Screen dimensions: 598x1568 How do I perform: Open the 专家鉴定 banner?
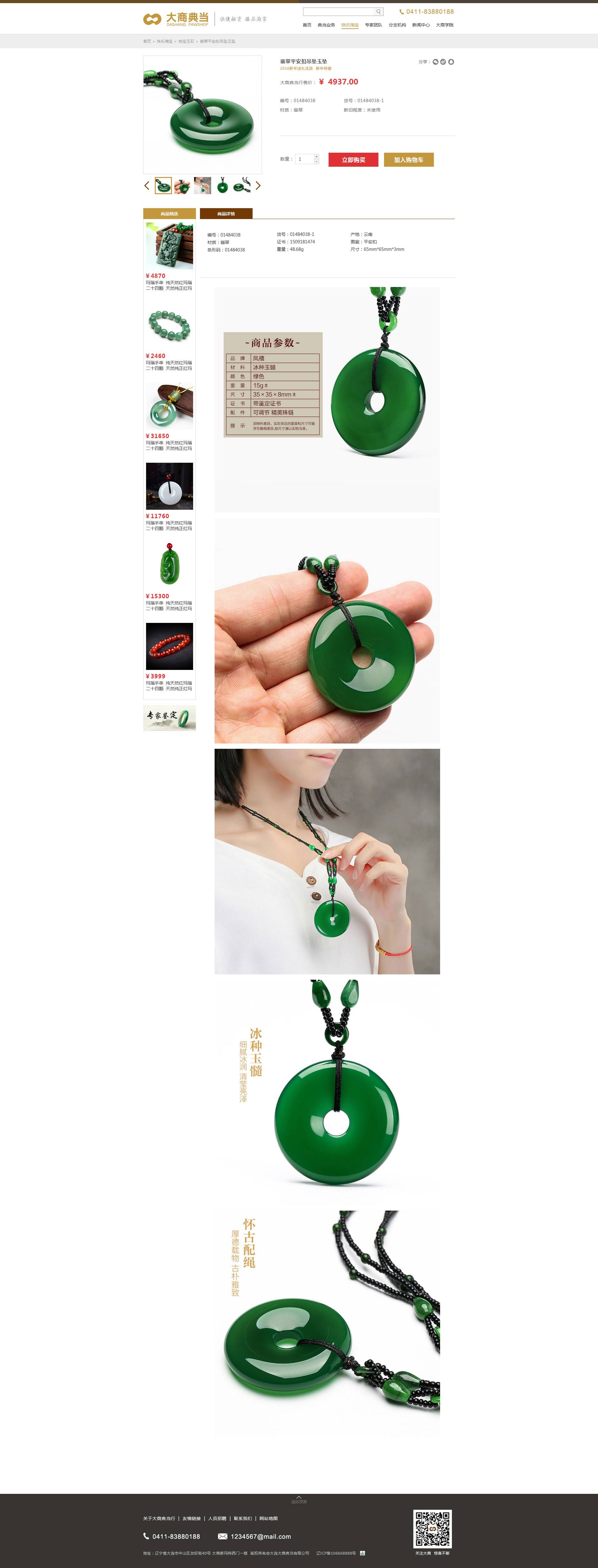coord(169,718)
